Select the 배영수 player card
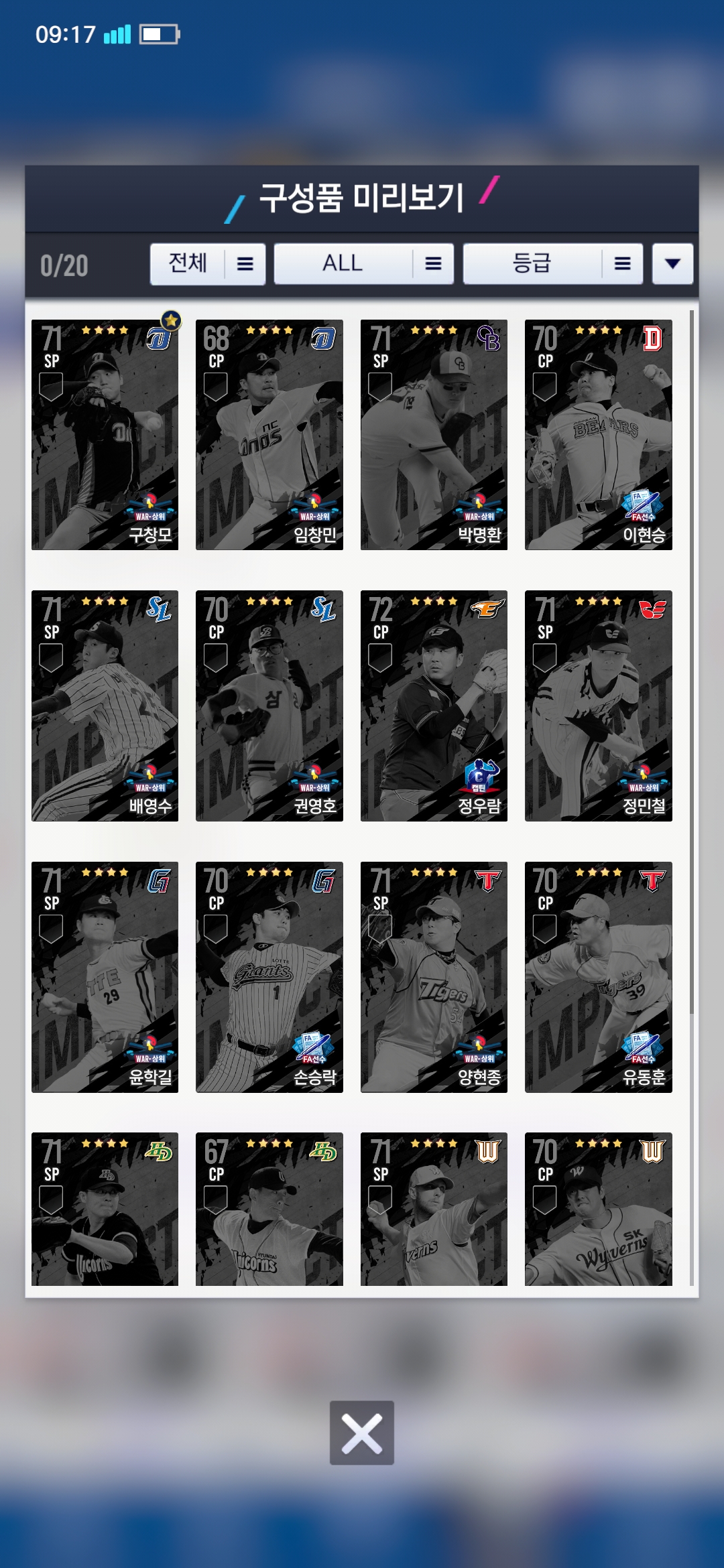The width and height of the screenshot is (724, 1568). point(105,706)
